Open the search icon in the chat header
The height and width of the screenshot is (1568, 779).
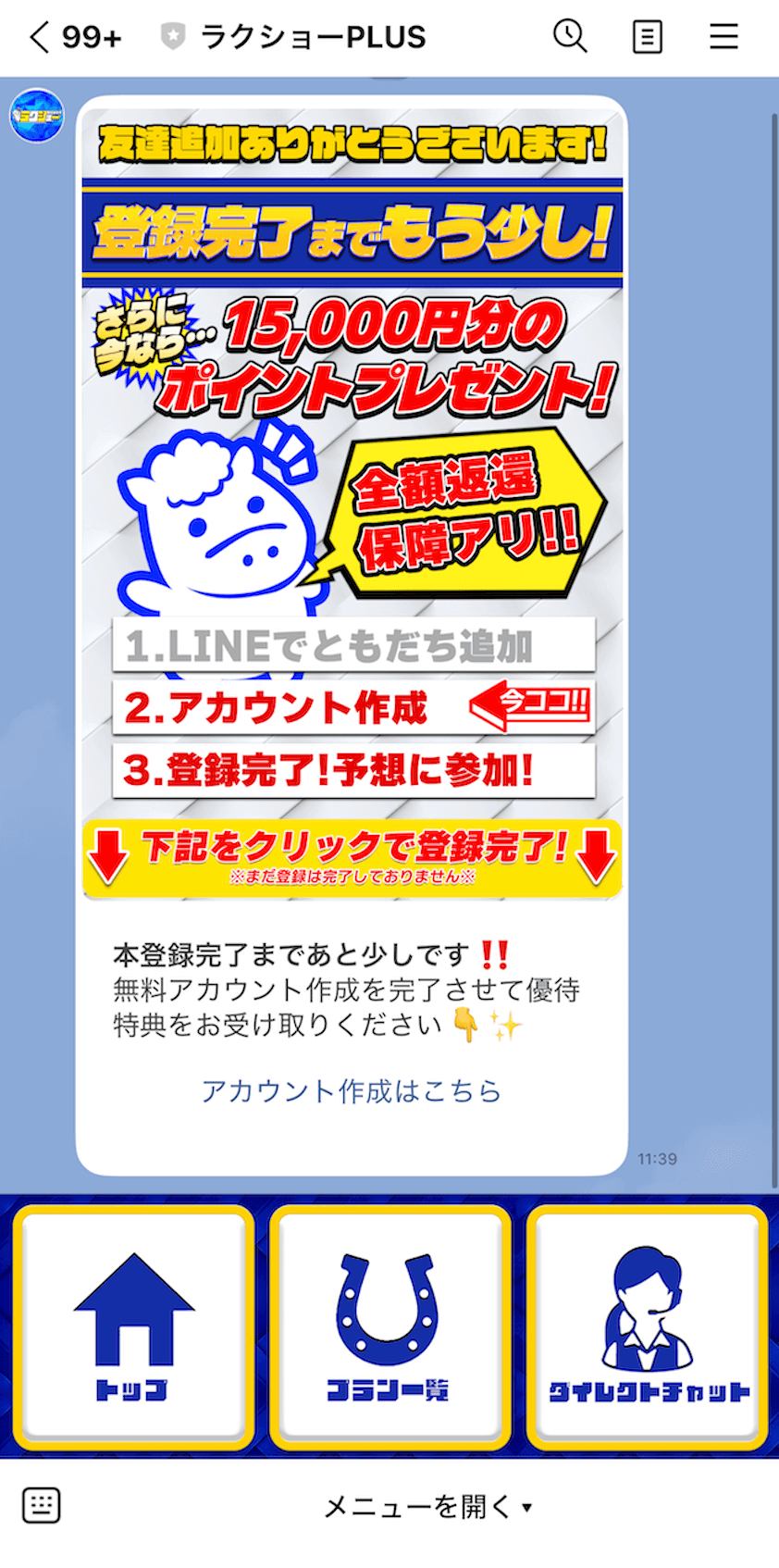click(570, 37)
